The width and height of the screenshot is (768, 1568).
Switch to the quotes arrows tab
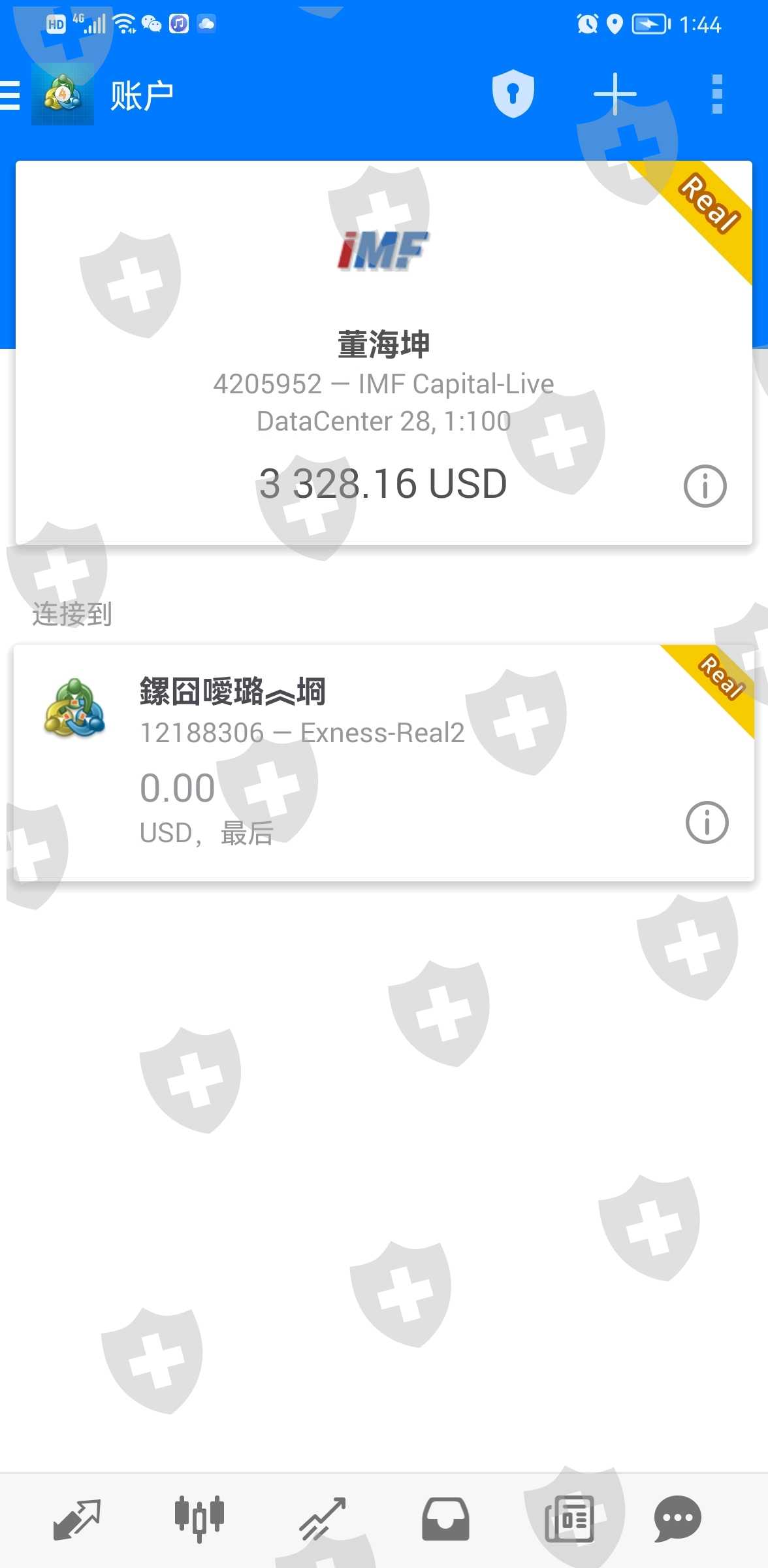point(77,1519)
